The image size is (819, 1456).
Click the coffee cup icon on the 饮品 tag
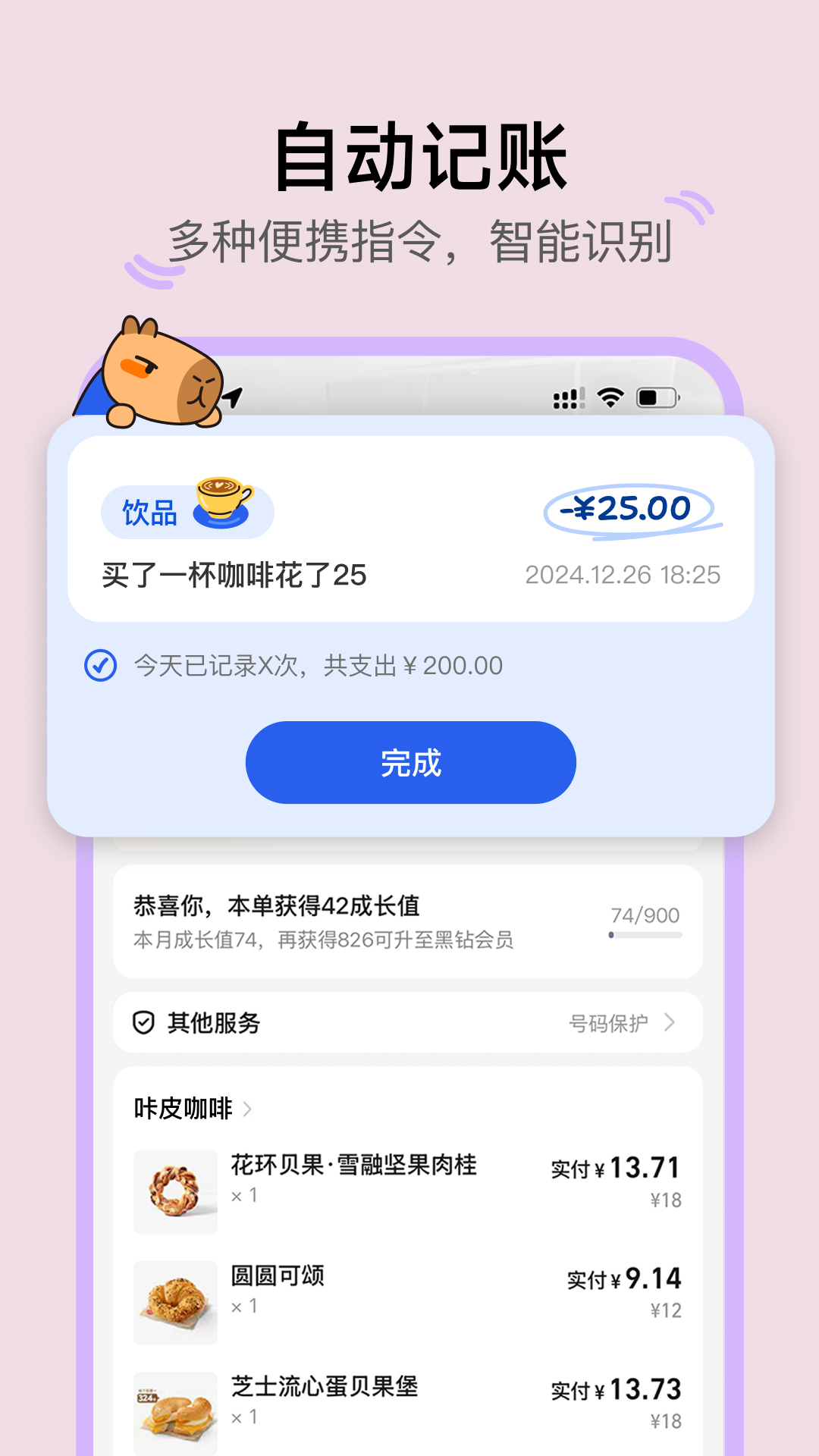[221, 500]
